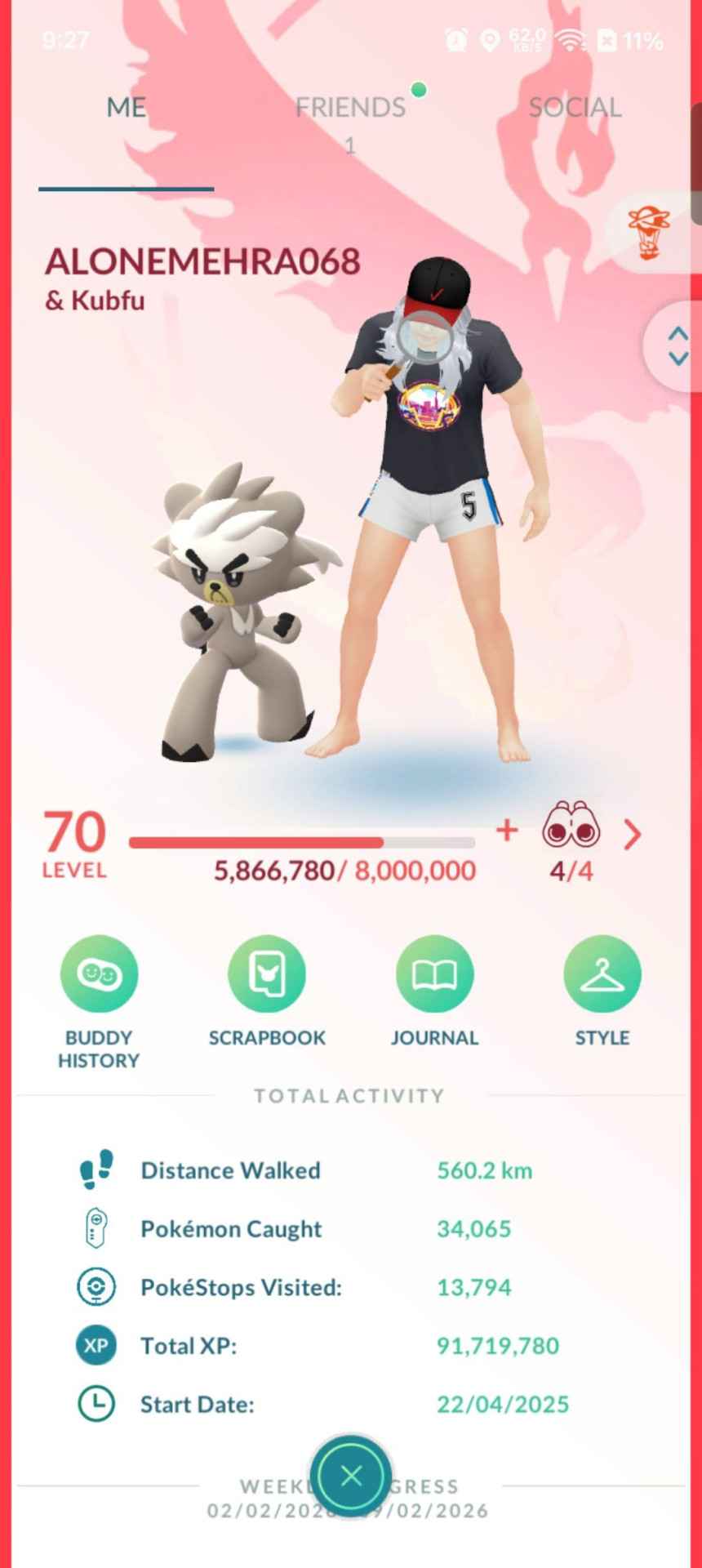
Task: Open the hot air balloon icon
Action: 649,233
